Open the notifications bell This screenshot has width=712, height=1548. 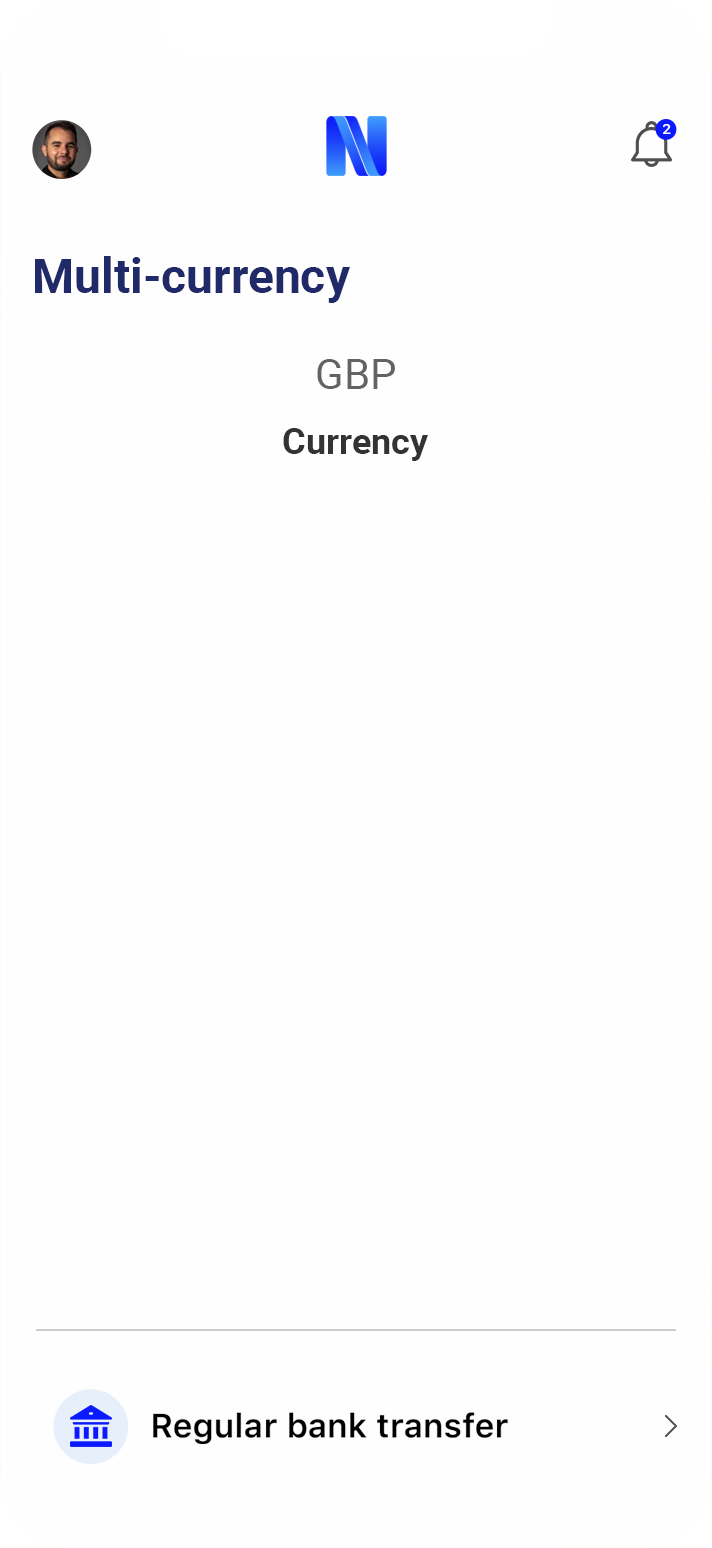pyautogui.click(x=652, y=145)
